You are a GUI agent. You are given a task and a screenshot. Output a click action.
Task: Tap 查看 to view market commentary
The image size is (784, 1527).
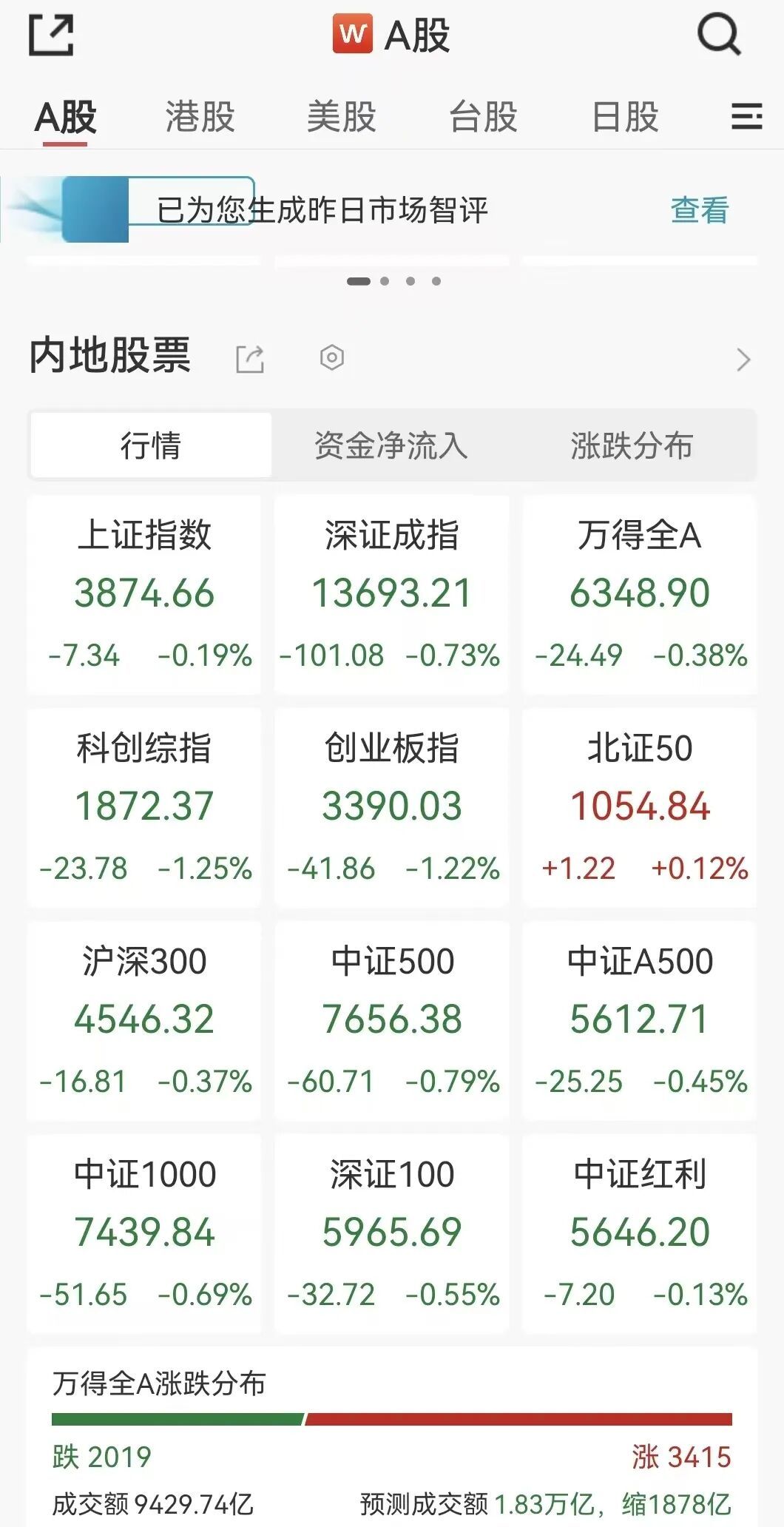[700, 210]
